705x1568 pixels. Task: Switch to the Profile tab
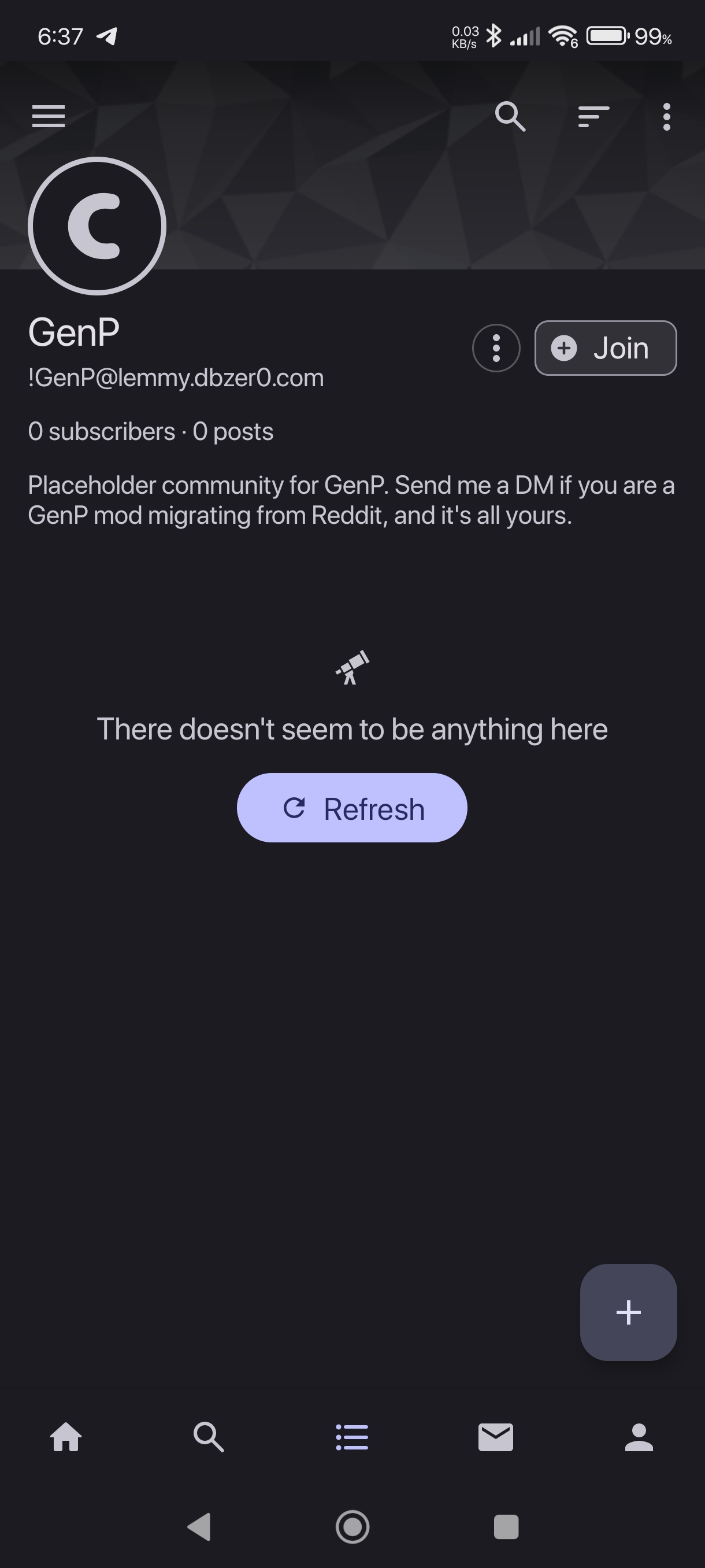639,1437
